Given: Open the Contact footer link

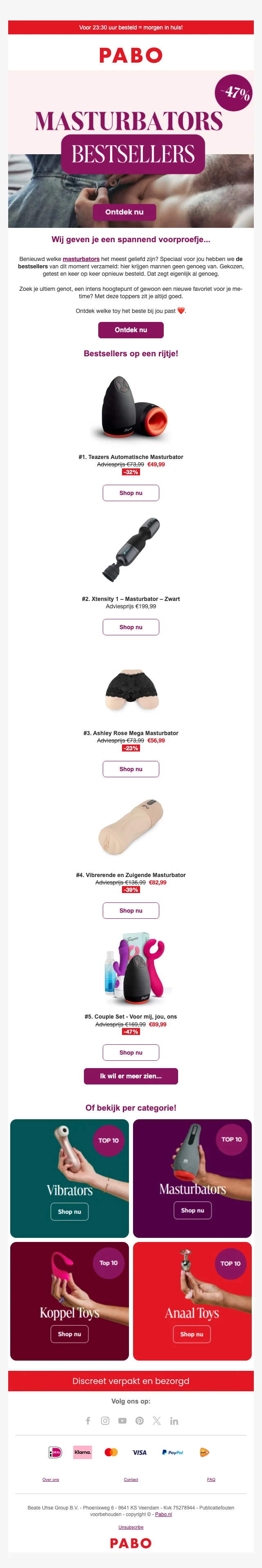Looking at the screenshot, I should coord(131,1479).
